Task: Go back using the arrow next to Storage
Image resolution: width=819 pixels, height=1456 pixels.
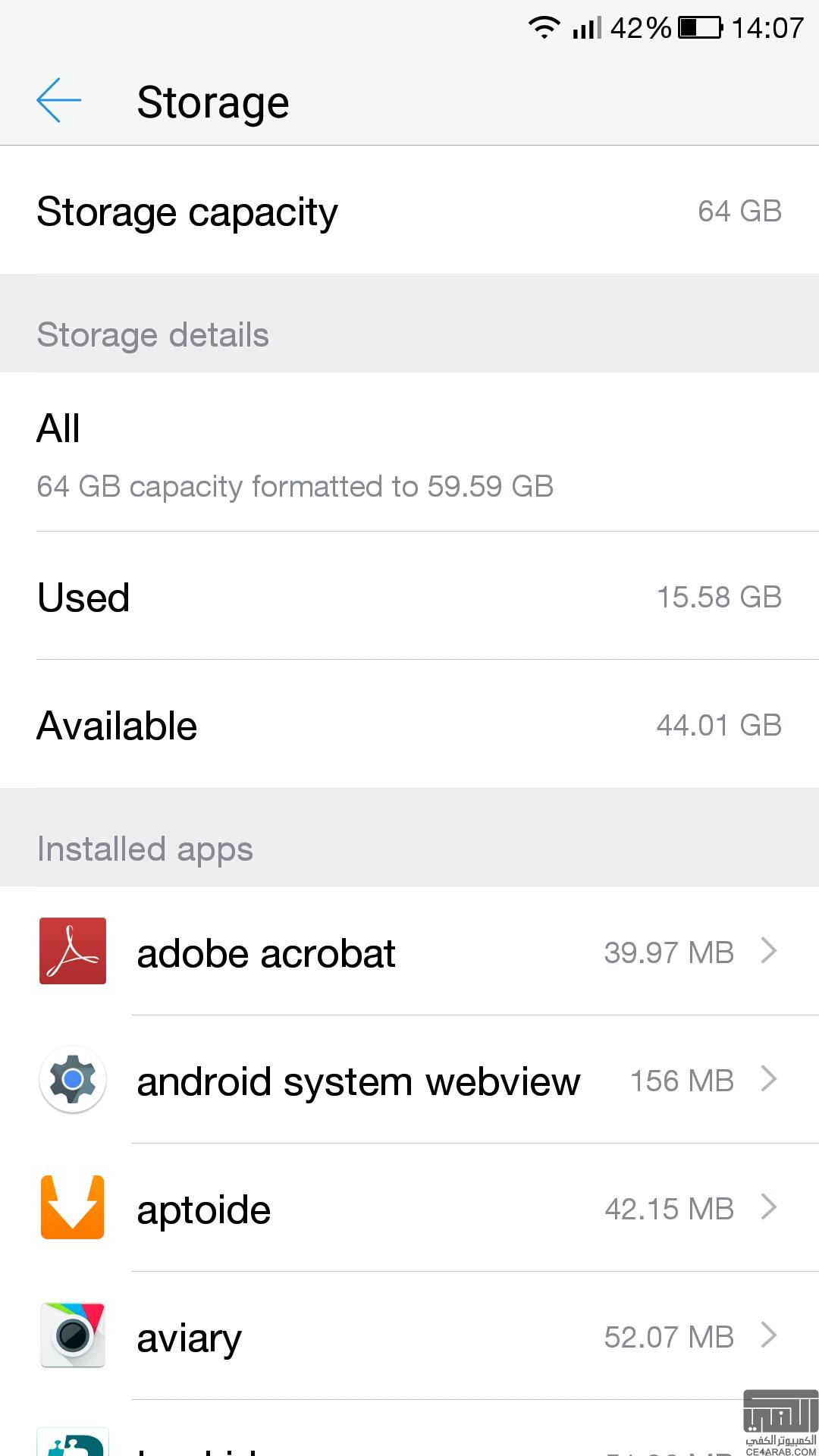Action: coord(58,100)
